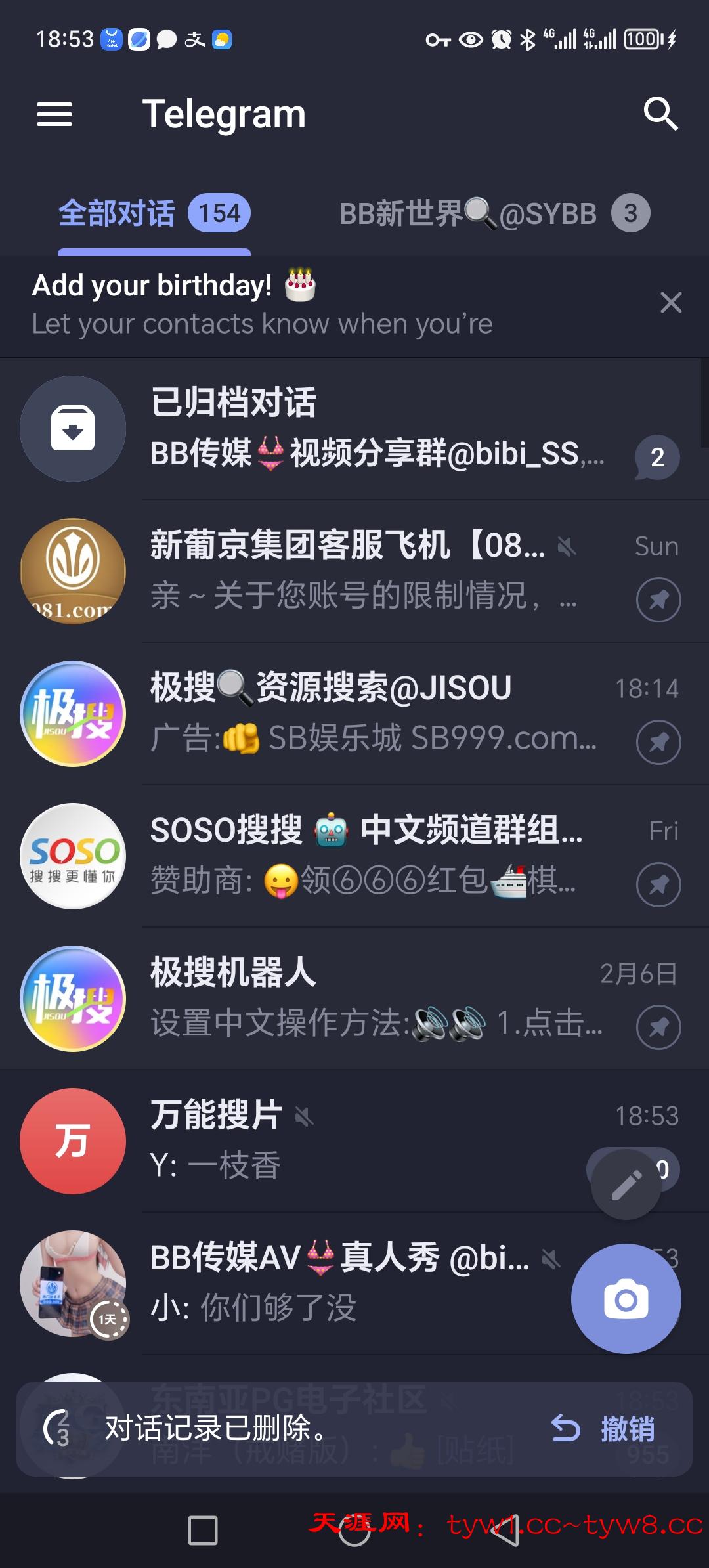Unpin the SOSO搜搜 channel

point(658,883)
